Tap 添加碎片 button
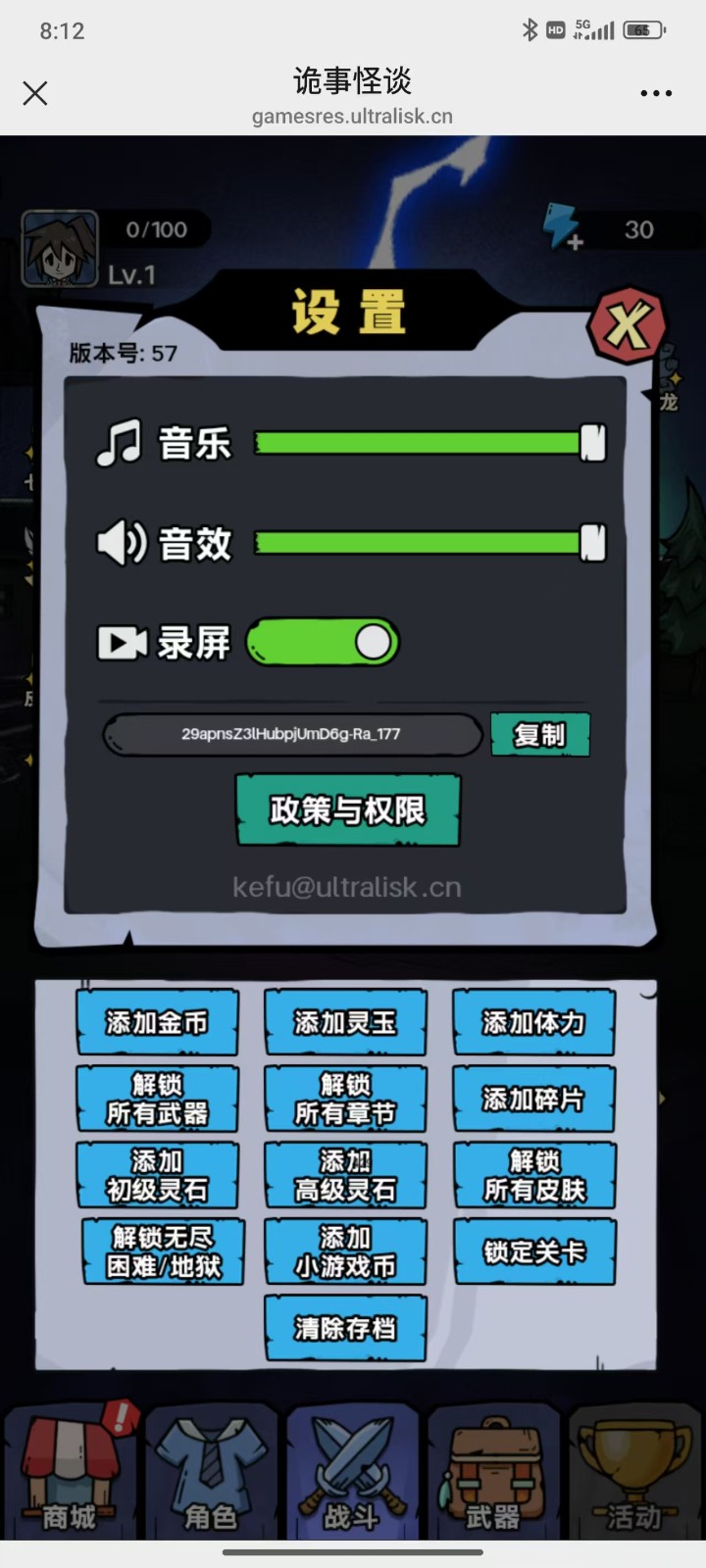 pyautogui.click(x=533, y=1099)
